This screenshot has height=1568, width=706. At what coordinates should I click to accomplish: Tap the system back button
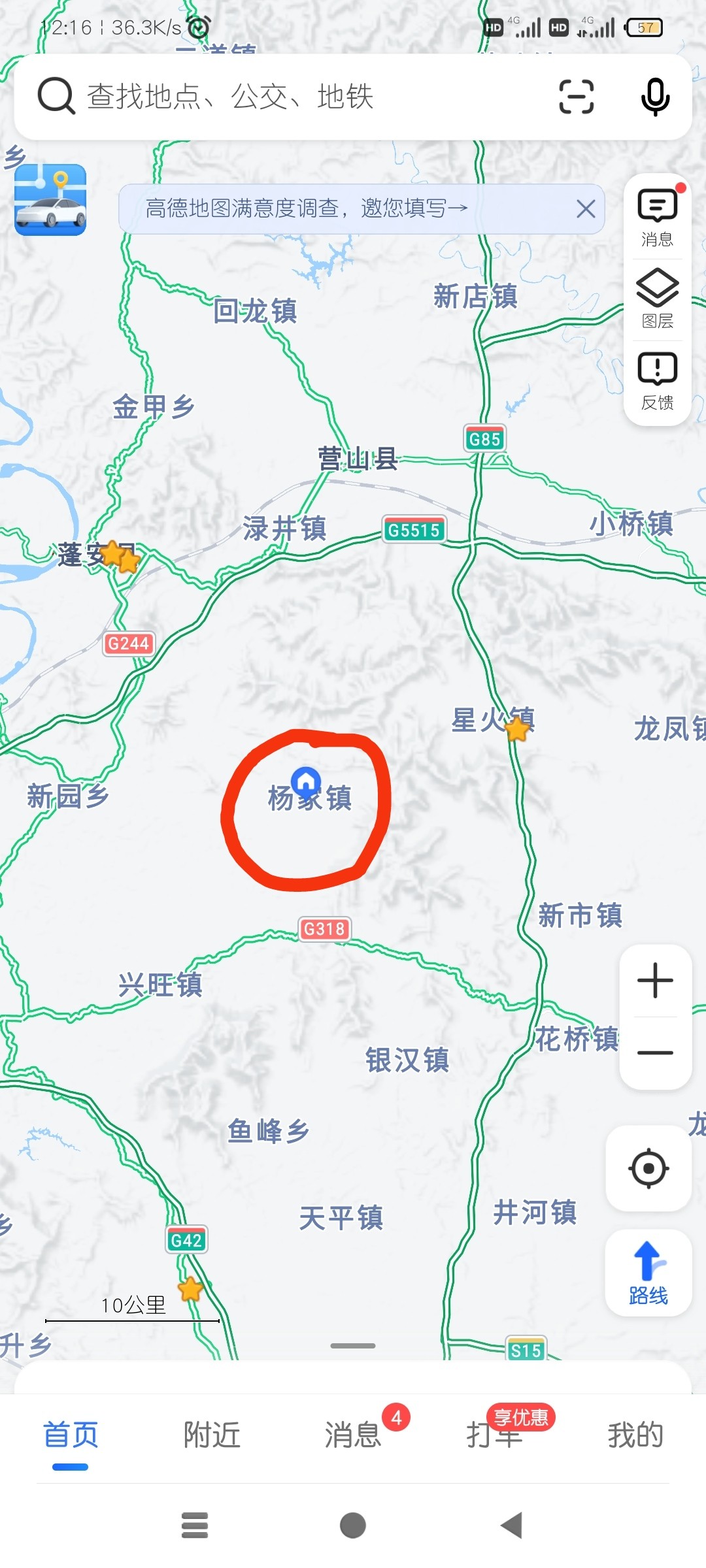(512, 1526)
